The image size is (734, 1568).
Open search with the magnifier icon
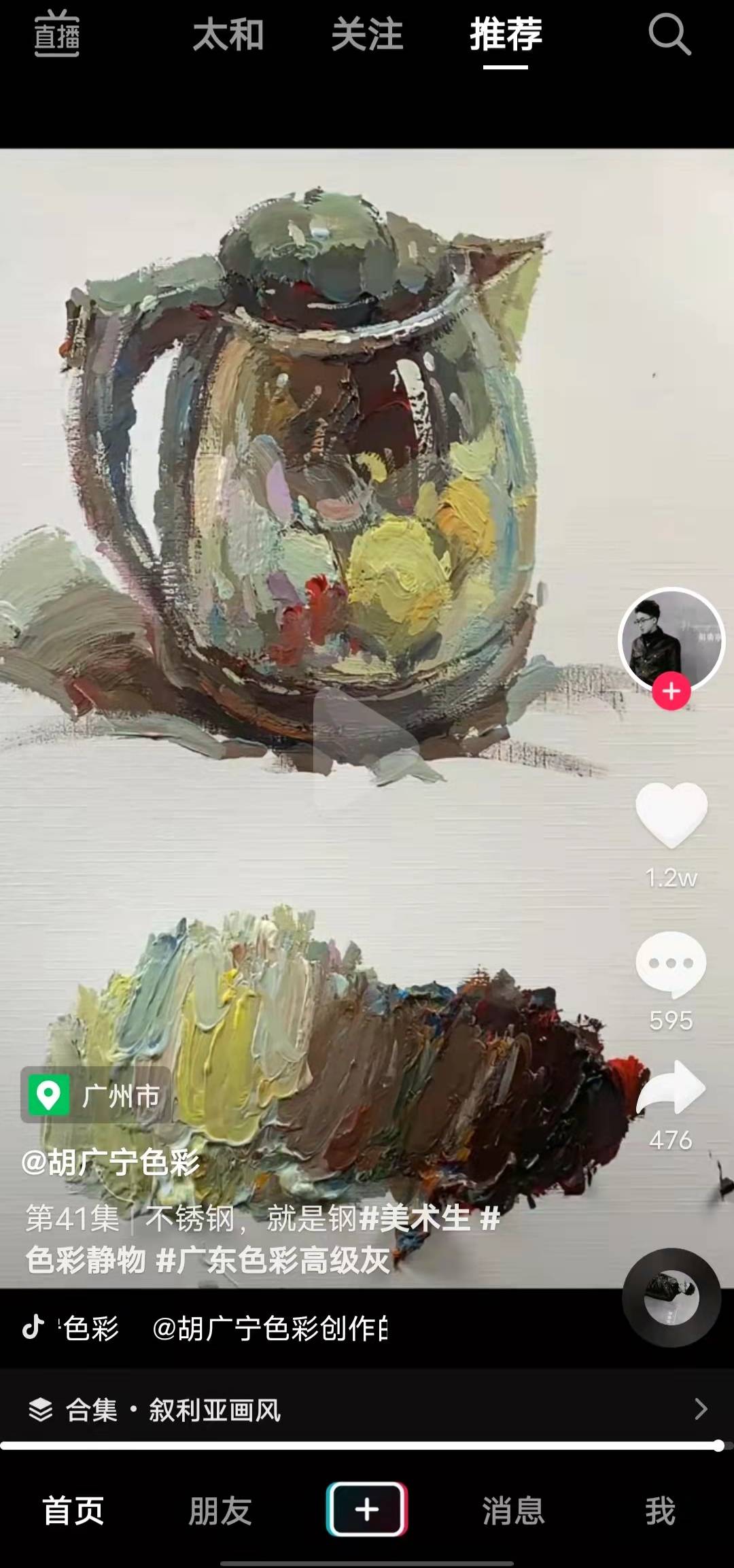pyautogui.click(x=669, y=34)
